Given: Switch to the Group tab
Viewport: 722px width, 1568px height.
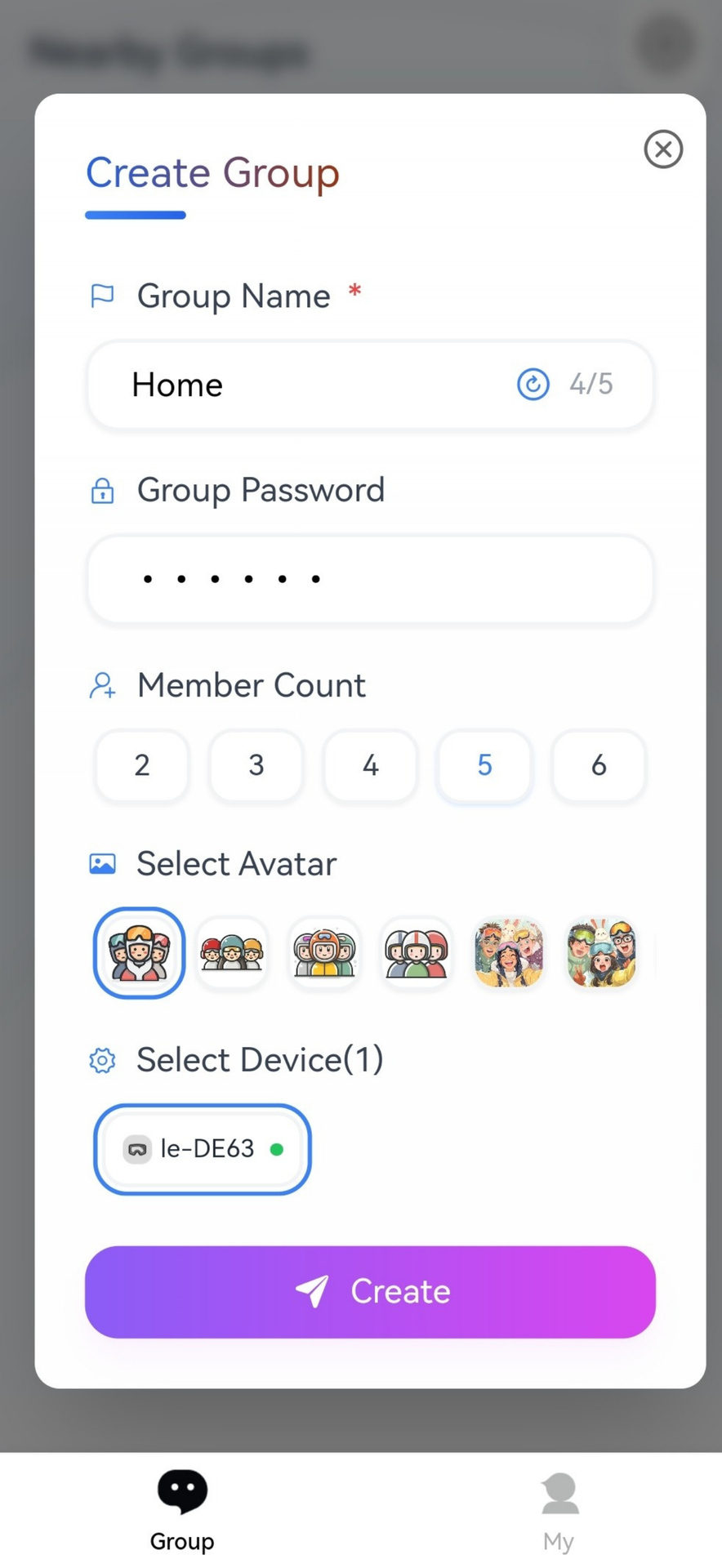Looking at the screenshot, I should coord(182,1510).
